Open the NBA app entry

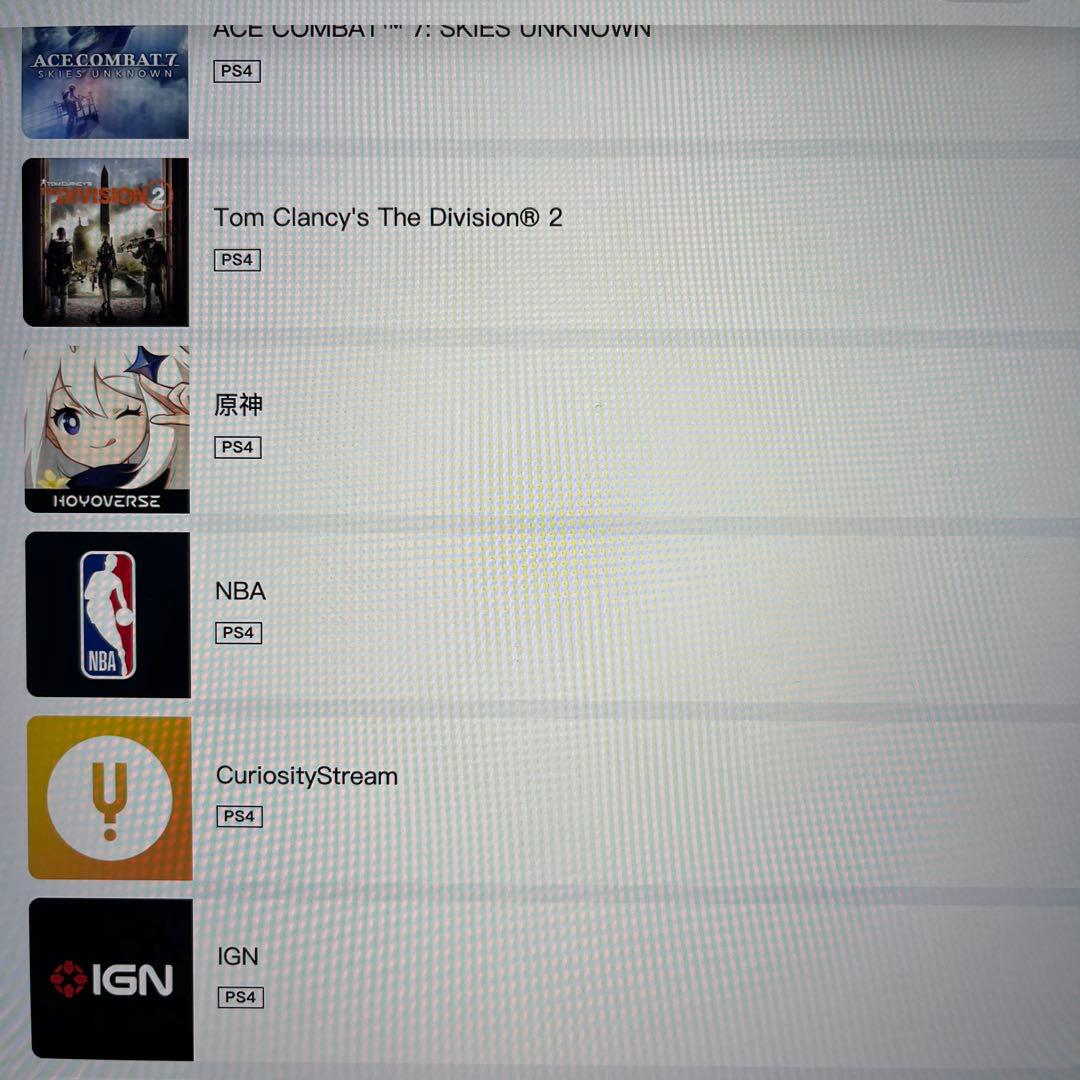(x=240, y=591)
